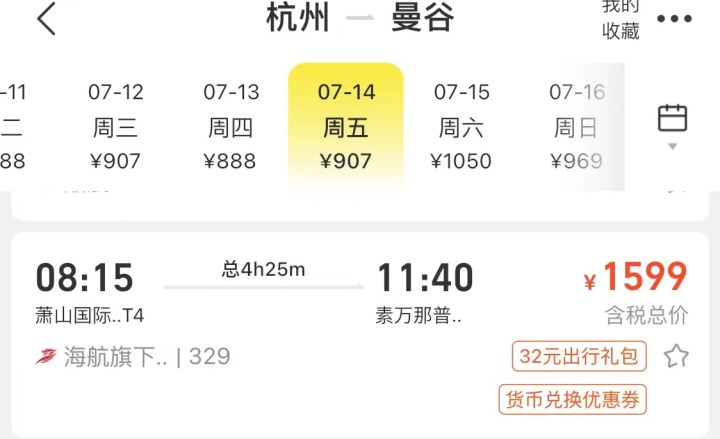Screen dimensions: 720x439
Task: Go back from the 杭州–曼谷 flight list
Action: [x=47, y=19]
